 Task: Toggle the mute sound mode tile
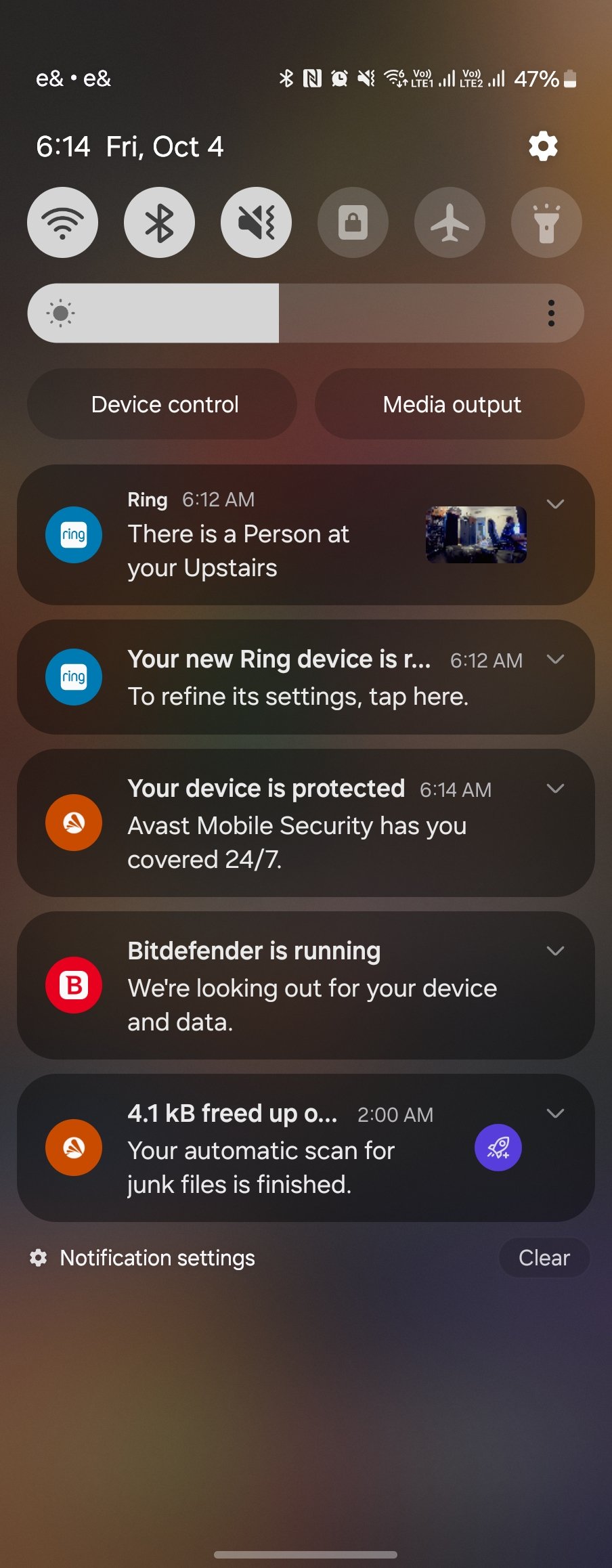(x=256, y=223)
